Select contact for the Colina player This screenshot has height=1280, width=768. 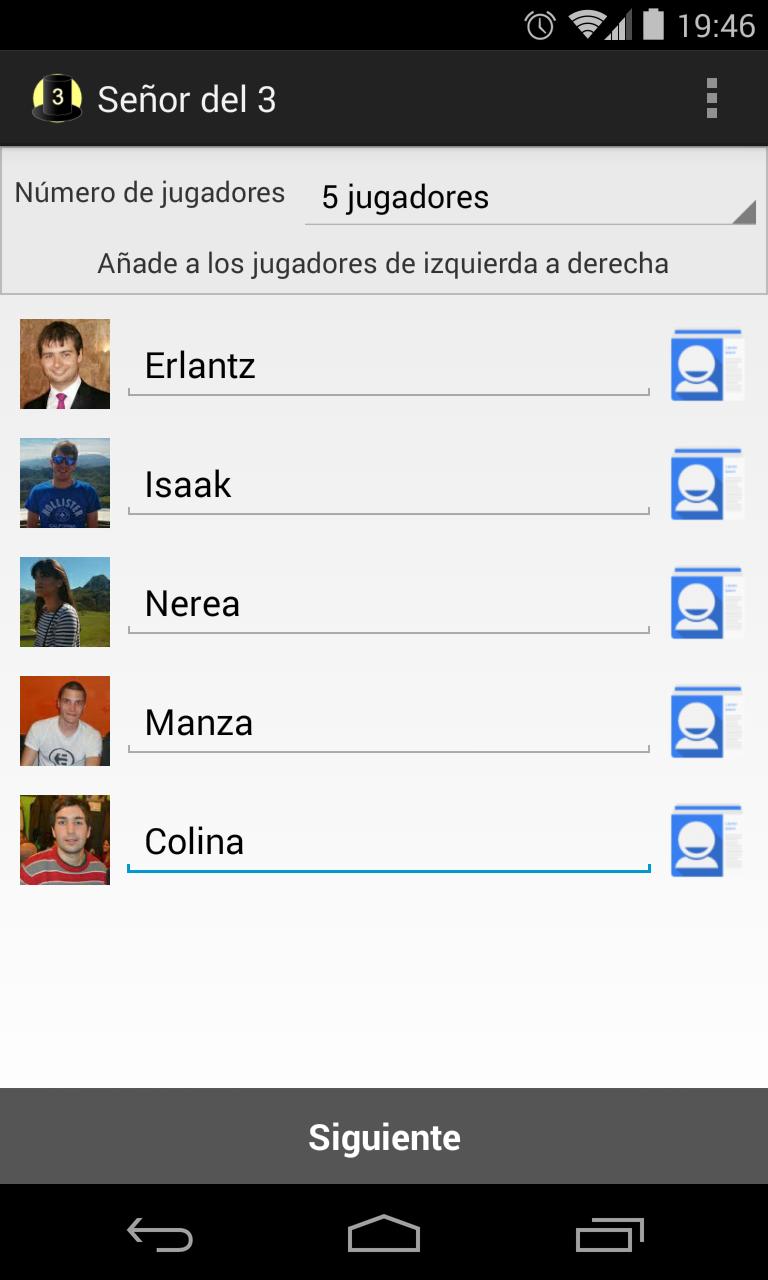point(706,841)
